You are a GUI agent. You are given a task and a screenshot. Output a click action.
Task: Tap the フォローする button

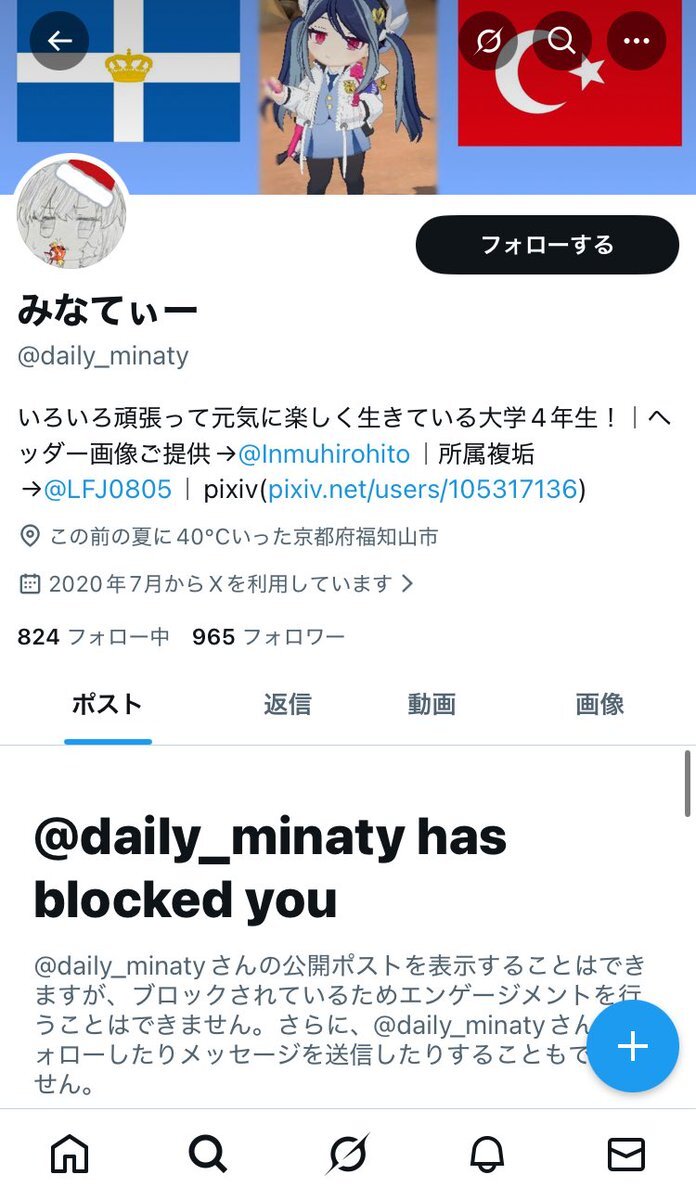pos(547,245)
